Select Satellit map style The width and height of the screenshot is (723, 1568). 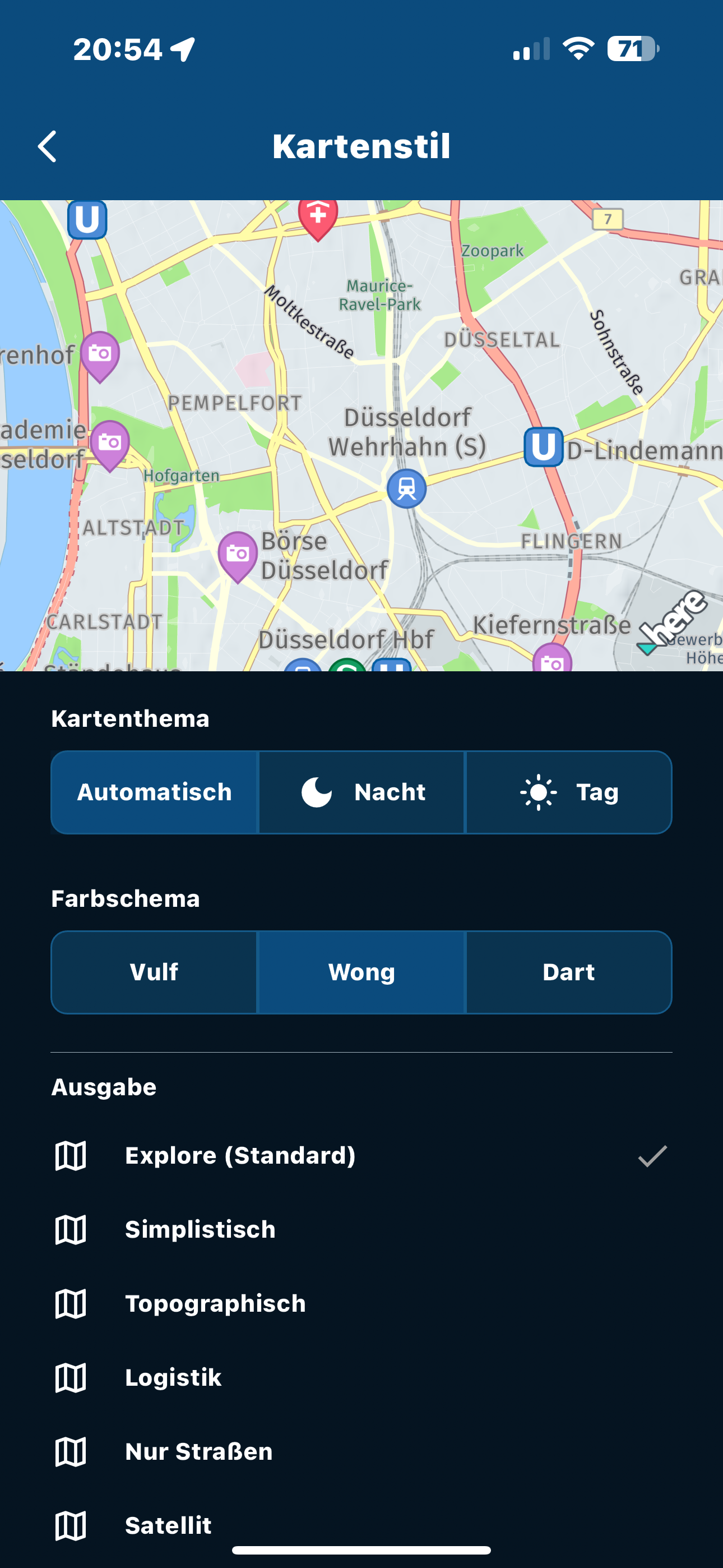click(361, 1525)
